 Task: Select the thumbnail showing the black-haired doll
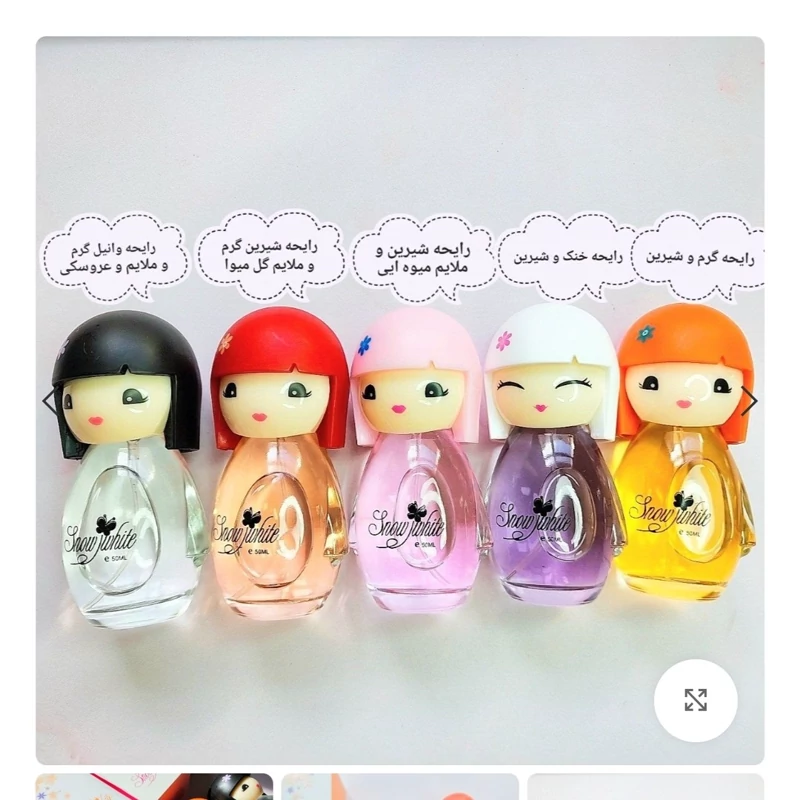click(x=154, y=786)
